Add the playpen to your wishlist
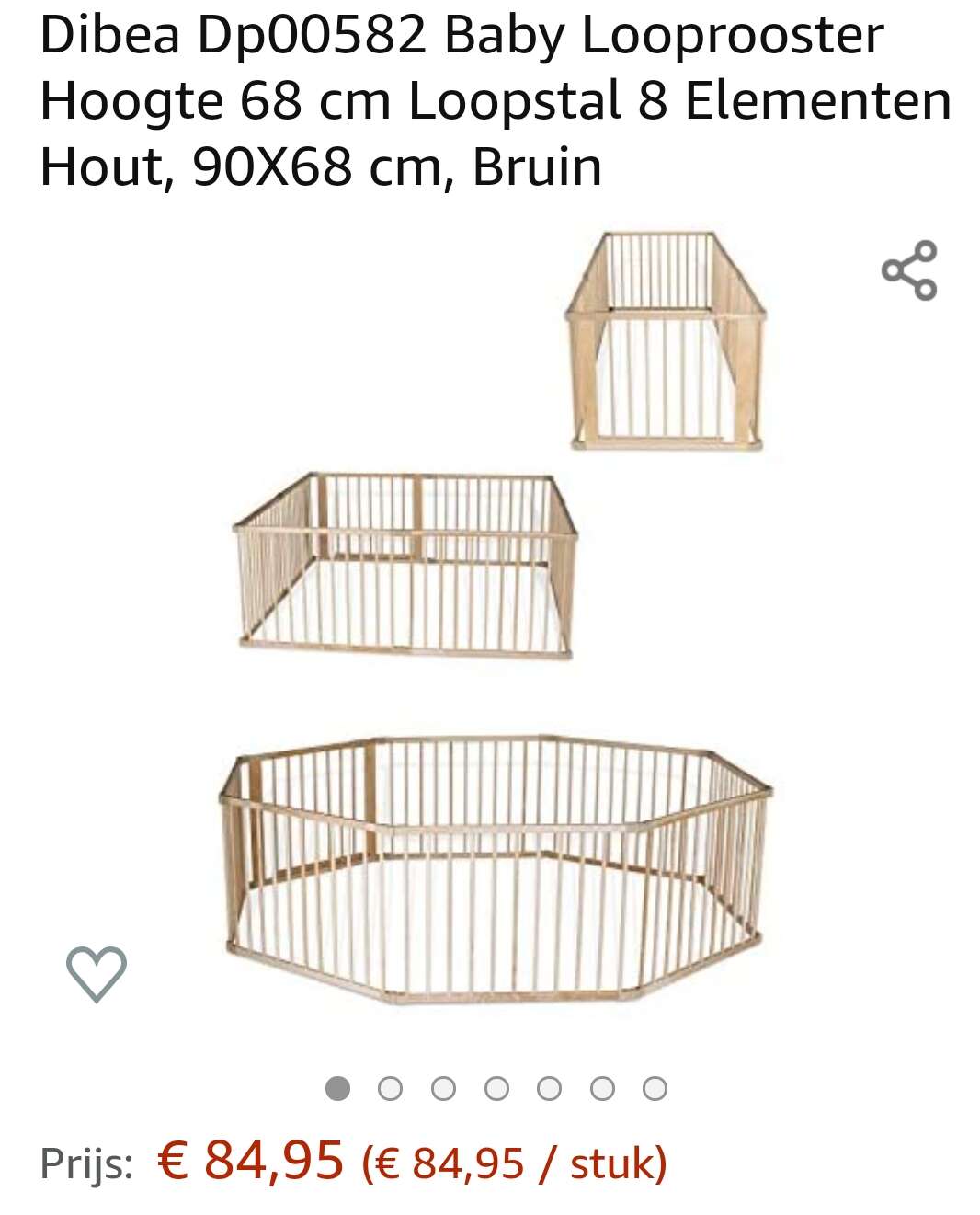This screenshot has width=980, height=1215. coord(97,973)
